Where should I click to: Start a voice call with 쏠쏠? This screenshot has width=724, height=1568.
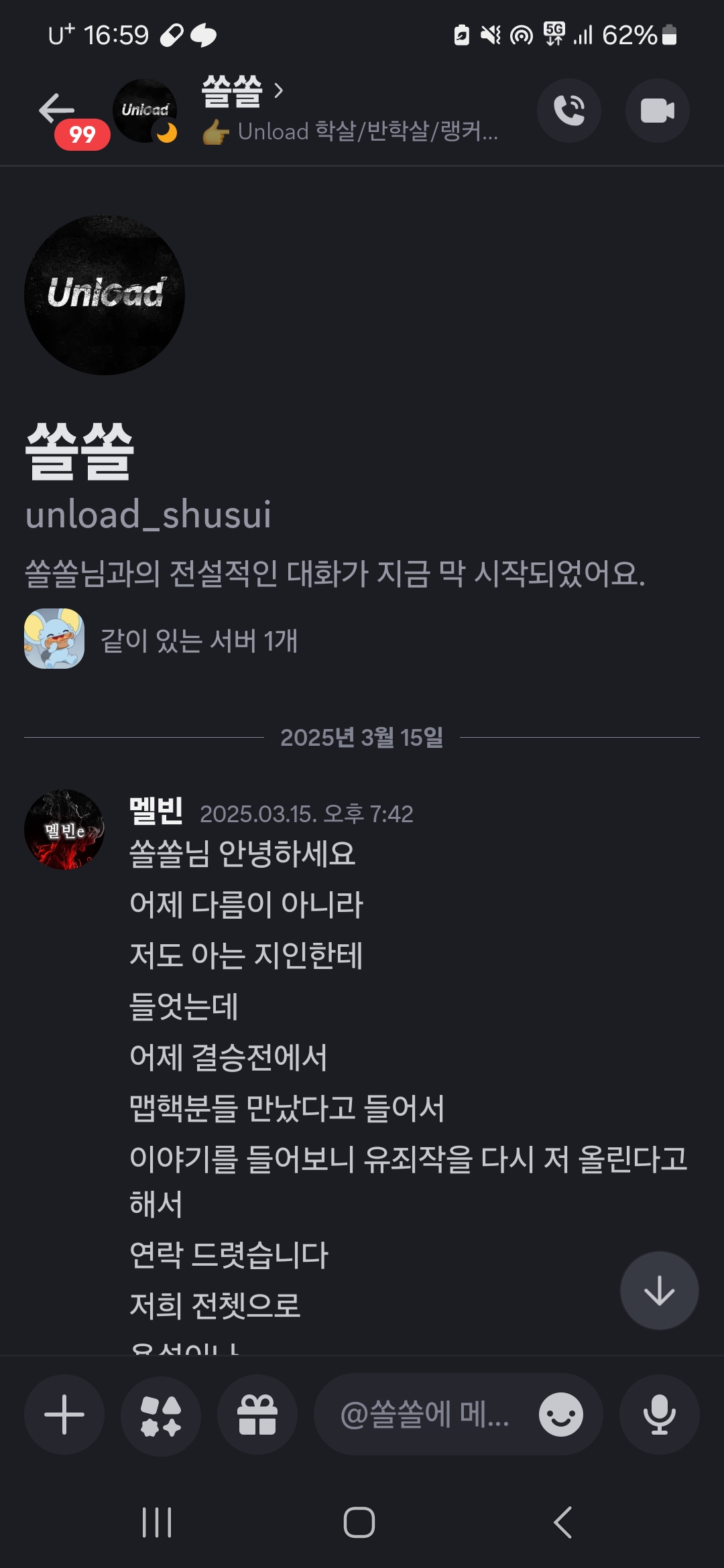(569, 111)
